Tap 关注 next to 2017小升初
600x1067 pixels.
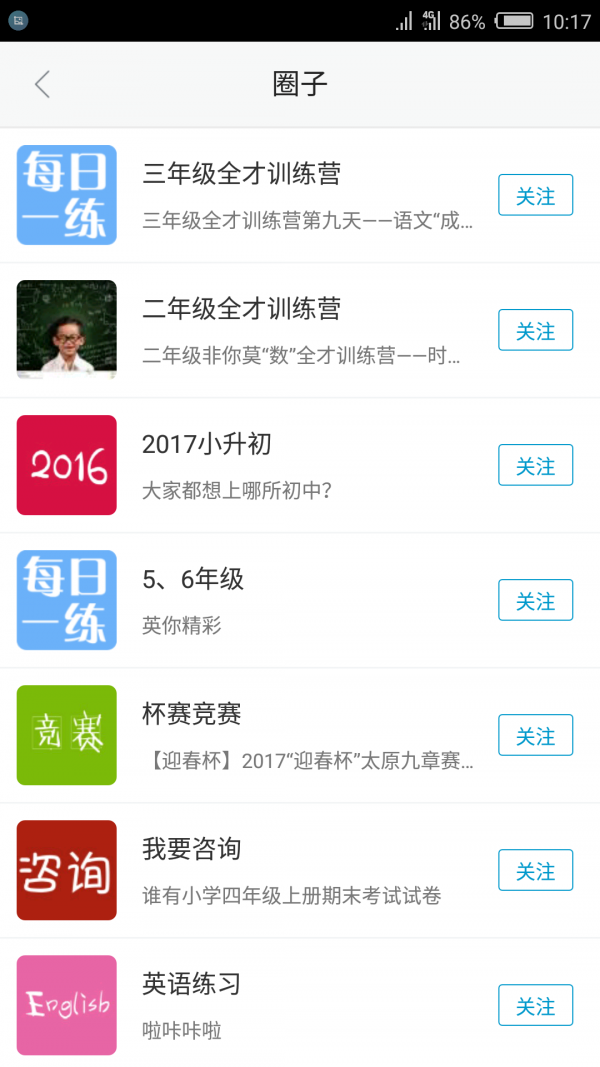click(535, 465)
